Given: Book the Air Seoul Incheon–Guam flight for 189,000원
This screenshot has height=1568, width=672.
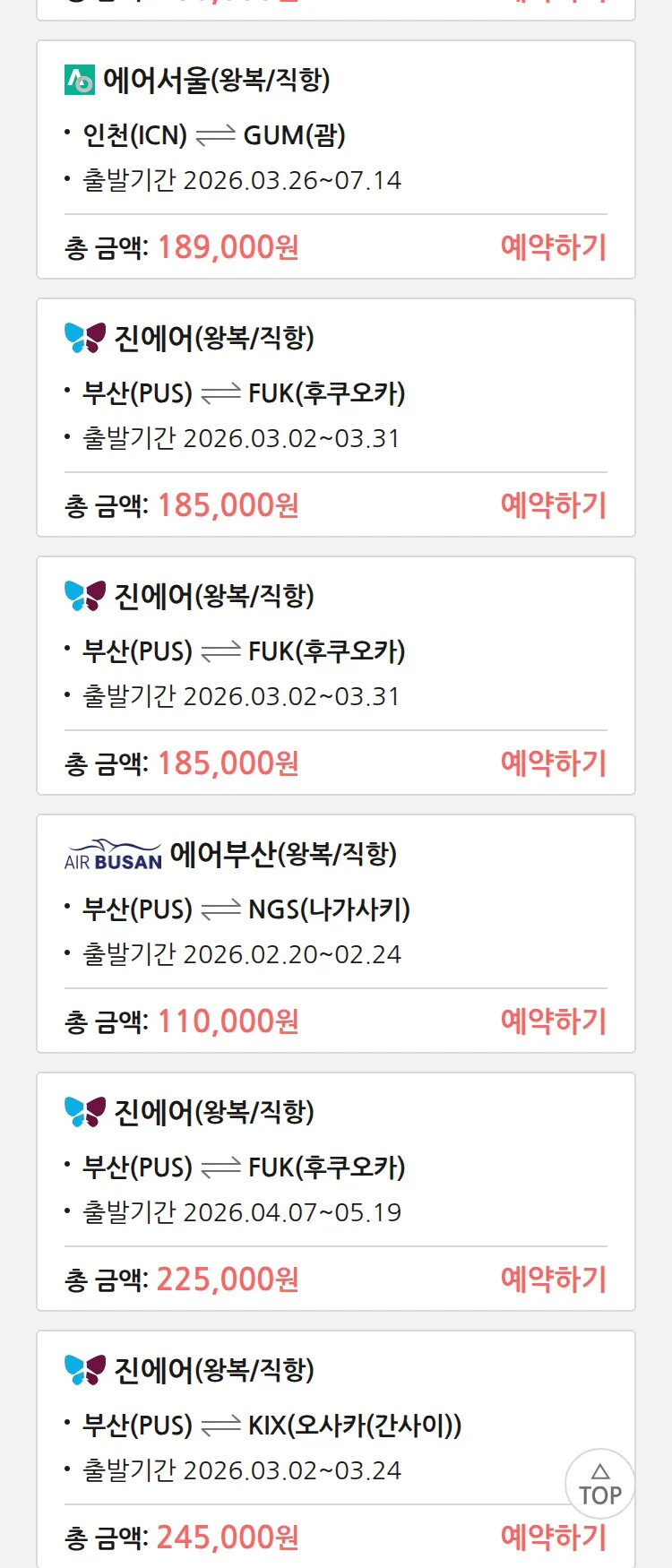Looking at the screenshot, I should click(553, 247).
